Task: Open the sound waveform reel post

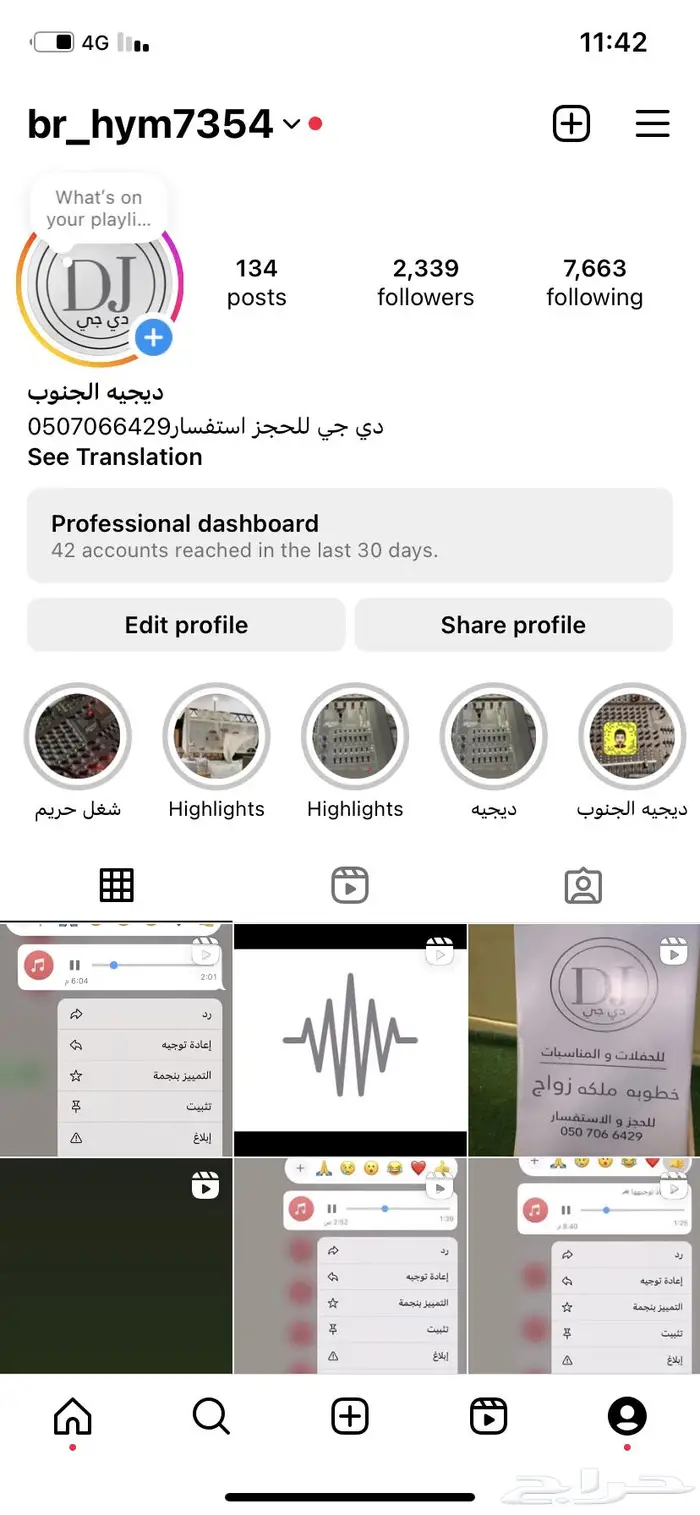Action: (350, 1040)
